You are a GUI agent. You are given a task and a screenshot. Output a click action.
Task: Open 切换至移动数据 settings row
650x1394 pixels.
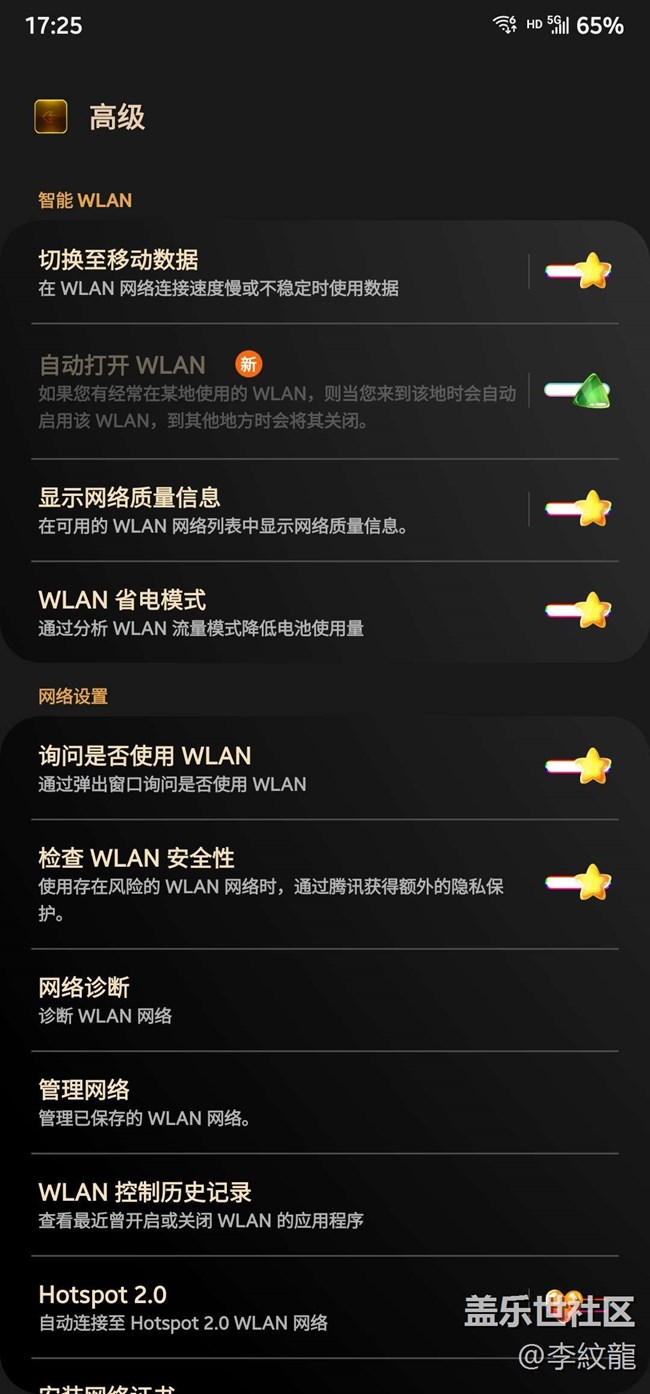[x=270, y=272]
